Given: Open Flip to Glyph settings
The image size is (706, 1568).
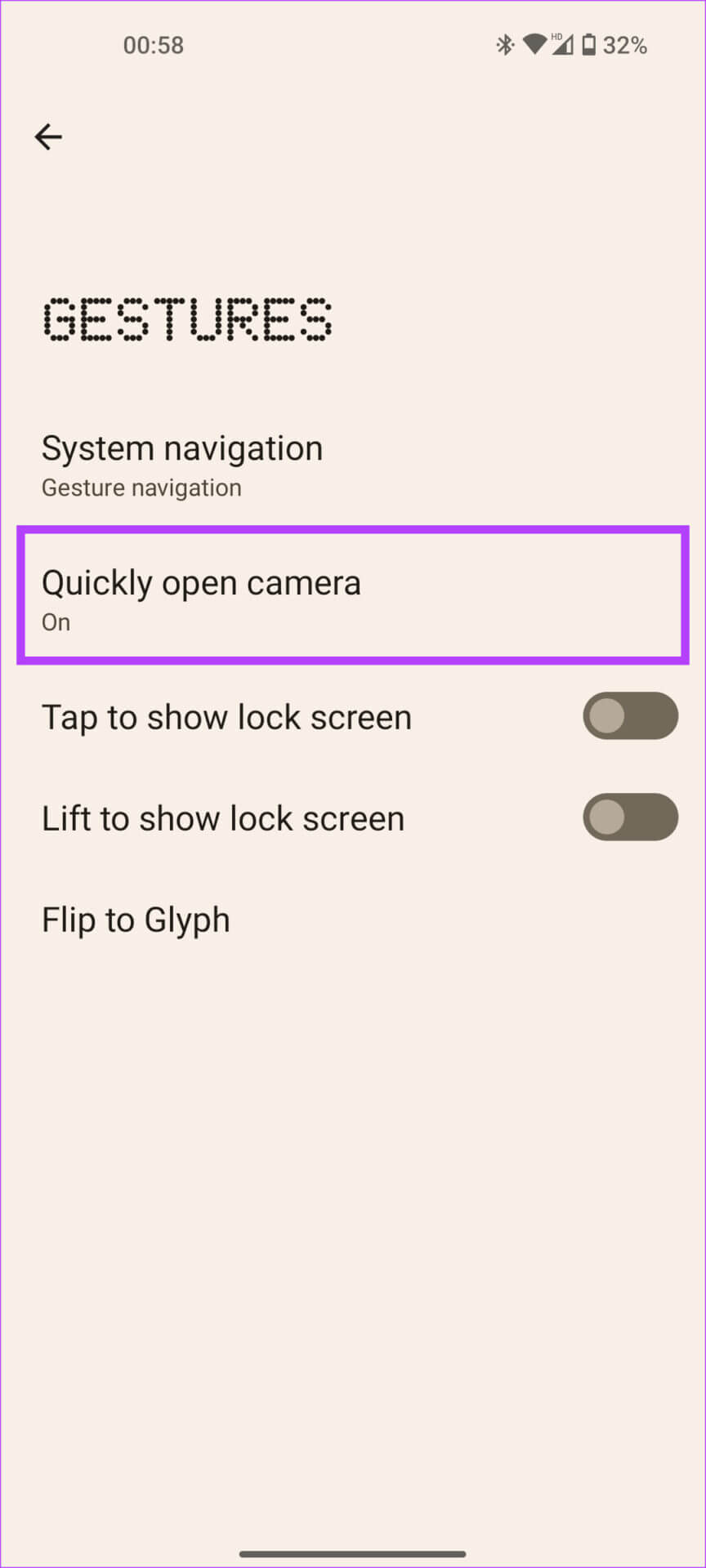Looking at the screenshot, I should point(136,920).
